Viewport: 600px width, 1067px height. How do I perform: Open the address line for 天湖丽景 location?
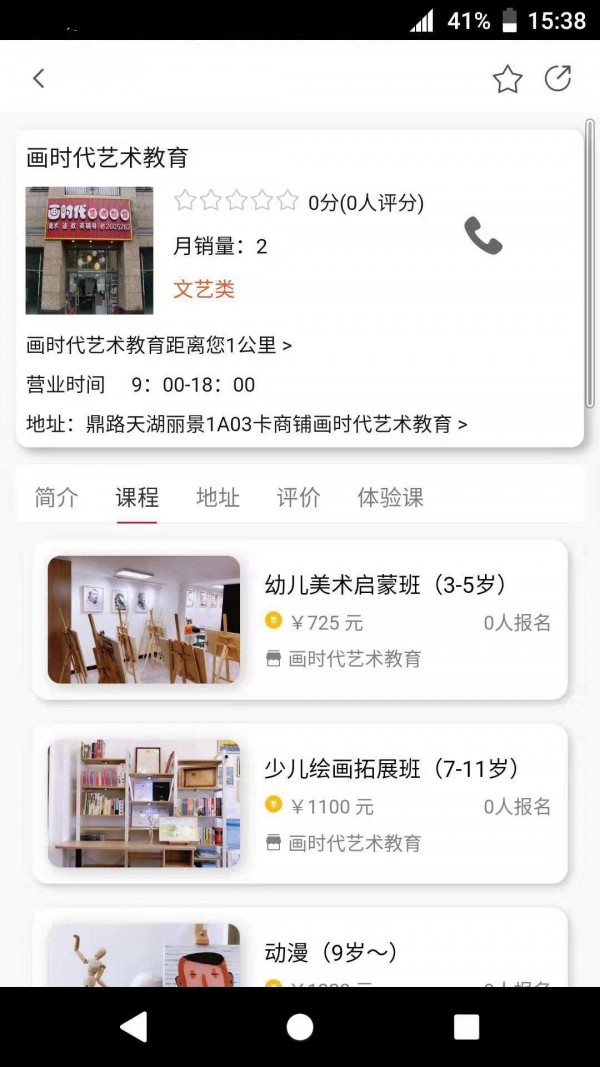click(x=247, y=424)
